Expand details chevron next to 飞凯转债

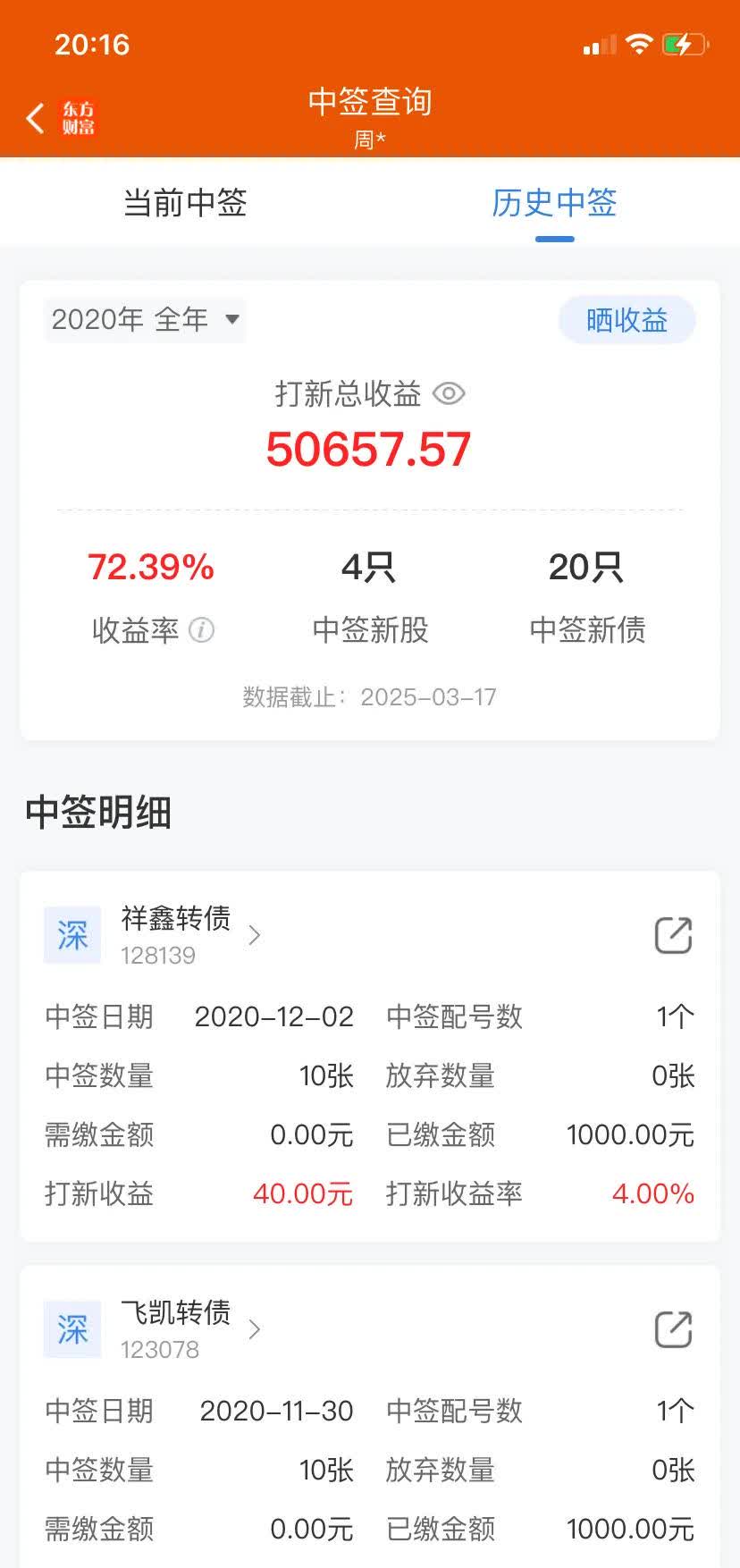click(x=254, y=1330)
